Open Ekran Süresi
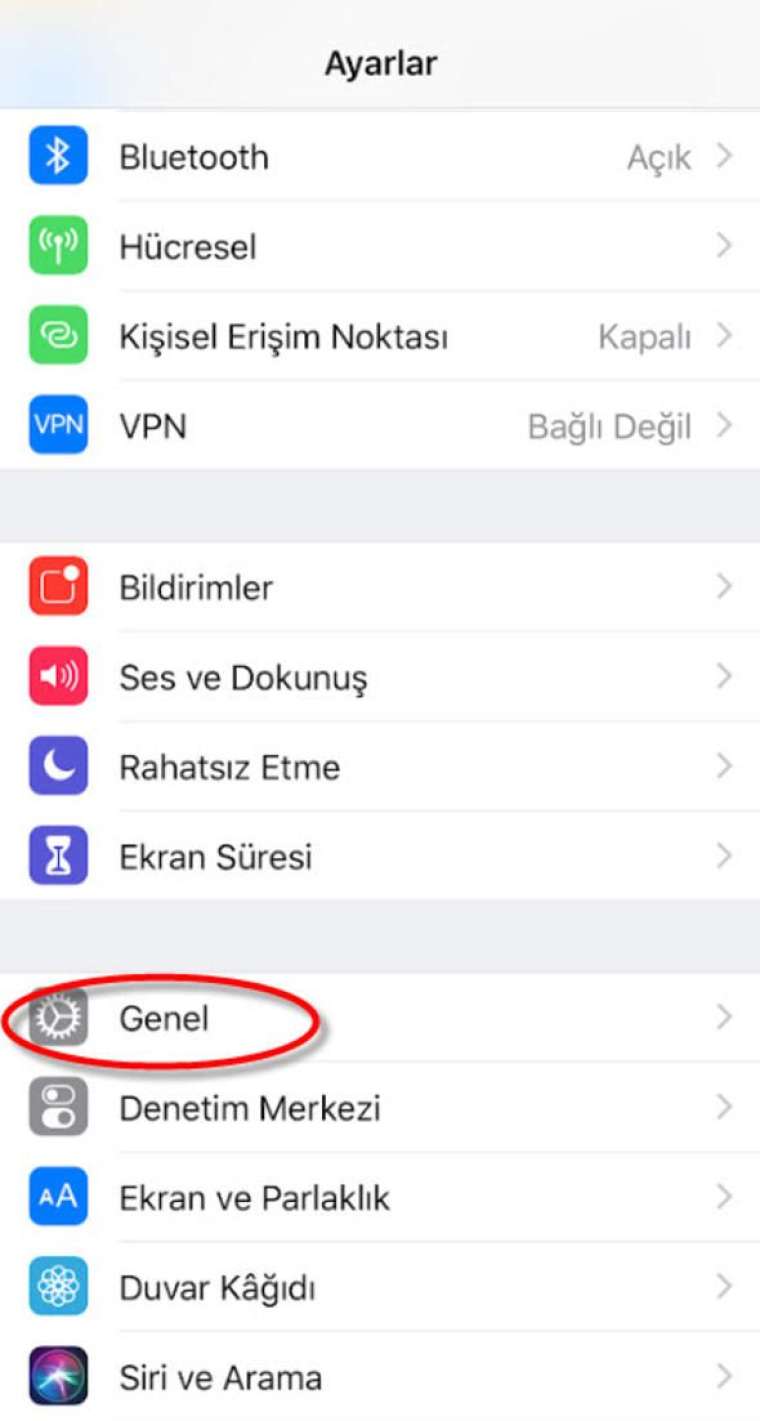760x1421 pixels. [380, 857]
